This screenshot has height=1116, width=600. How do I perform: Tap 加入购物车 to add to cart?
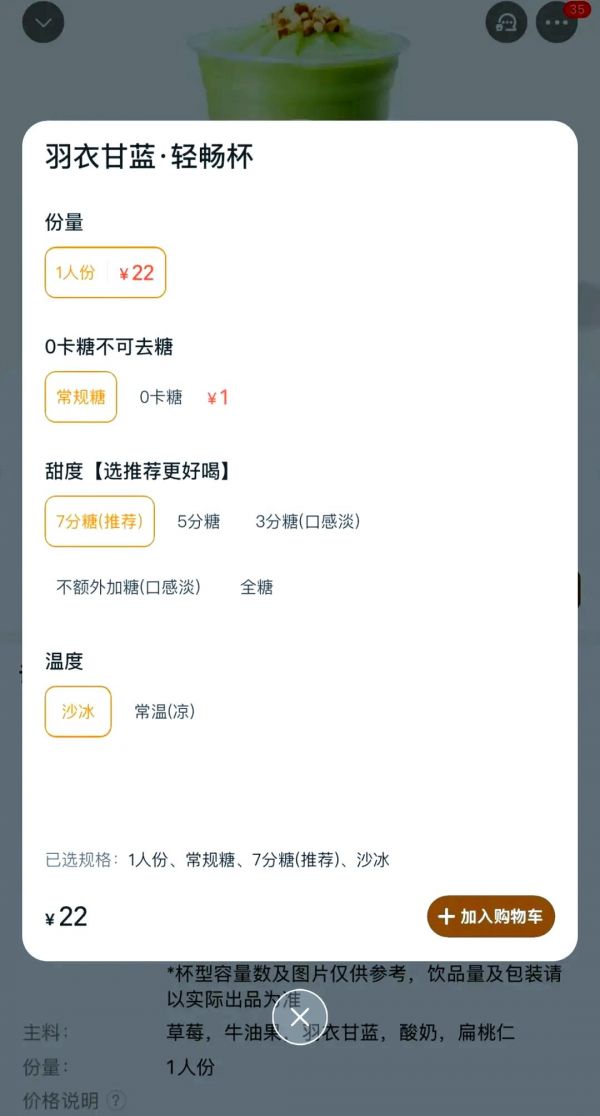coord(490,916)
